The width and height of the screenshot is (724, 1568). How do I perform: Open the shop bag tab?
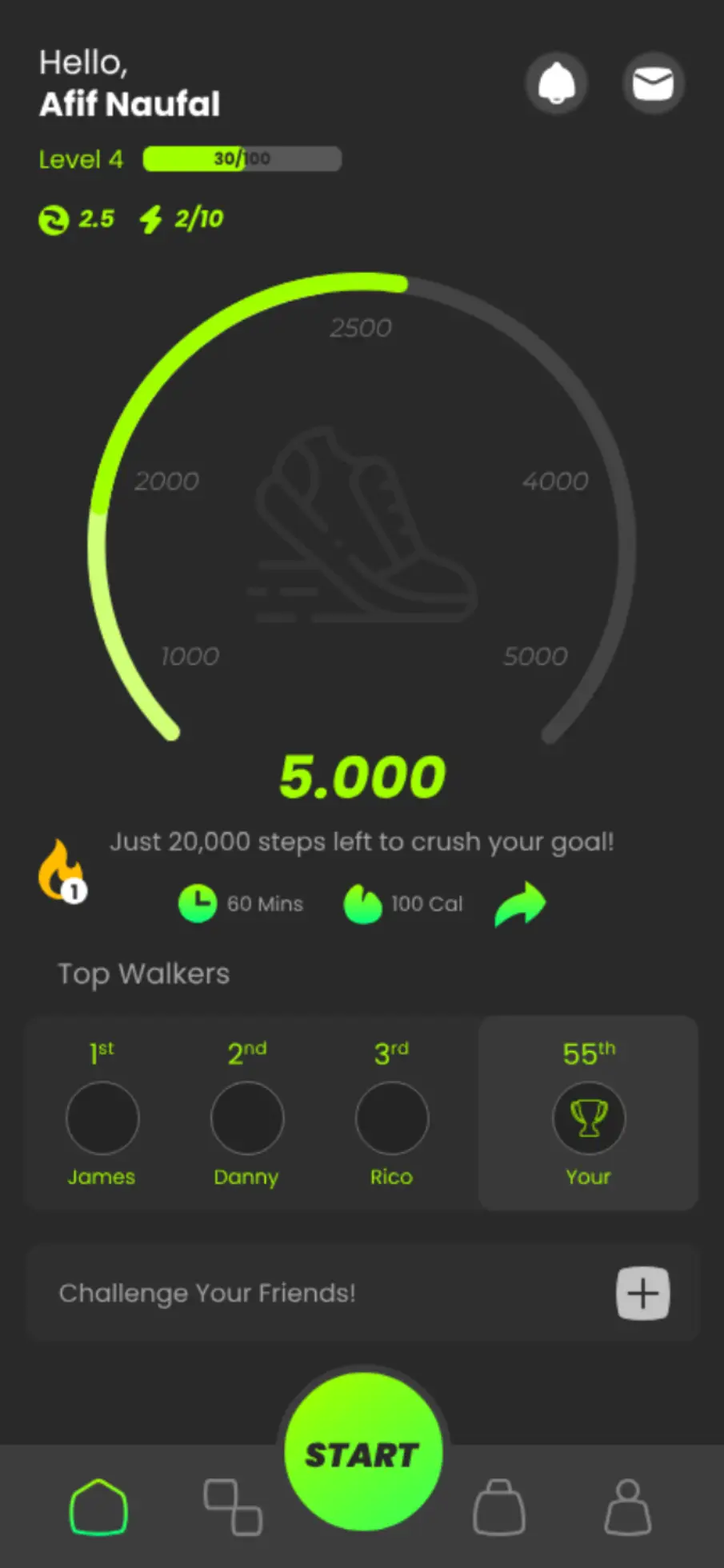(x=499, y=1507)
